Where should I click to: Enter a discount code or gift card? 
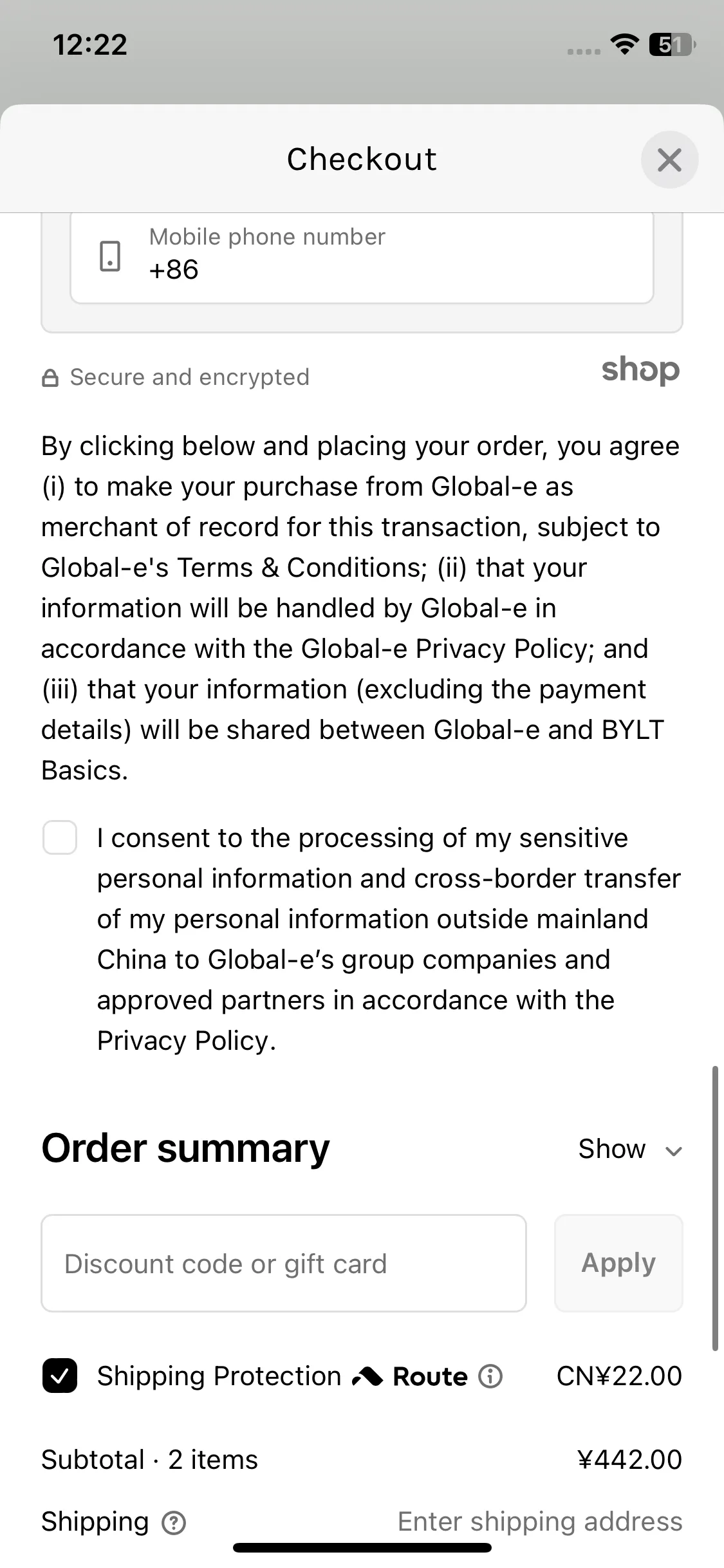tap(284, 1263)
